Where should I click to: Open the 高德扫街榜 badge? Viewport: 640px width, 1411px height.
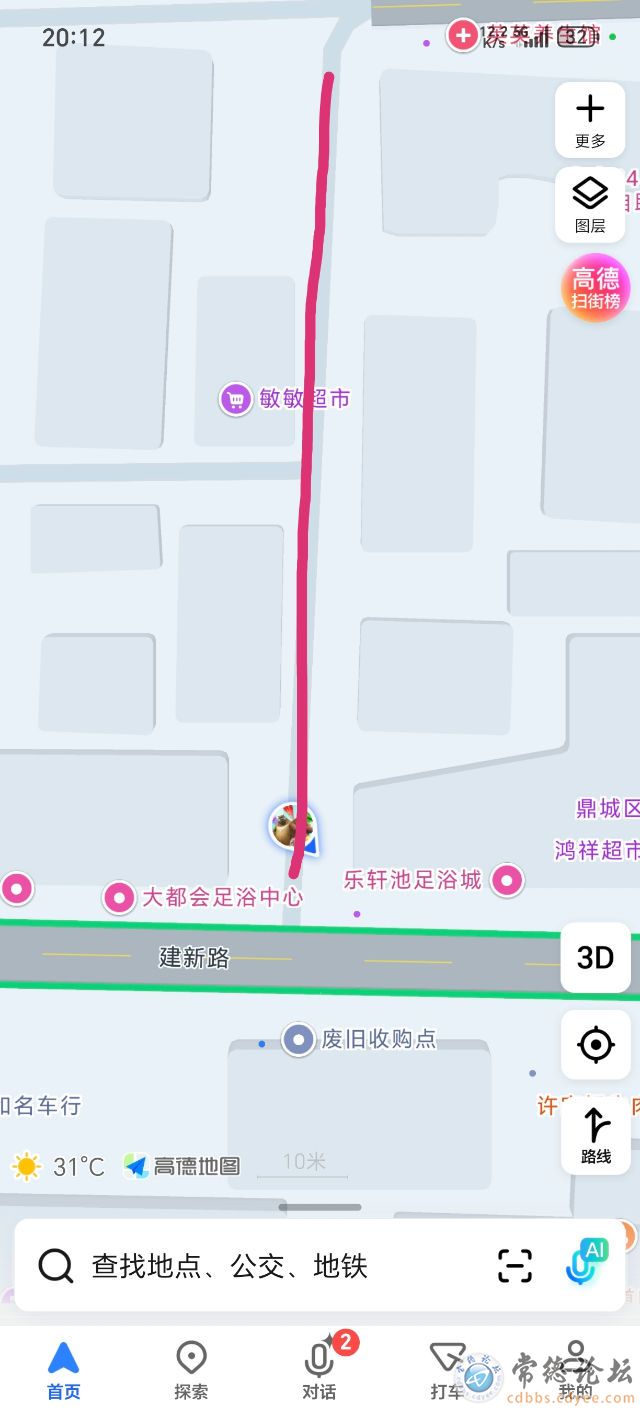[x=595, y=287]
